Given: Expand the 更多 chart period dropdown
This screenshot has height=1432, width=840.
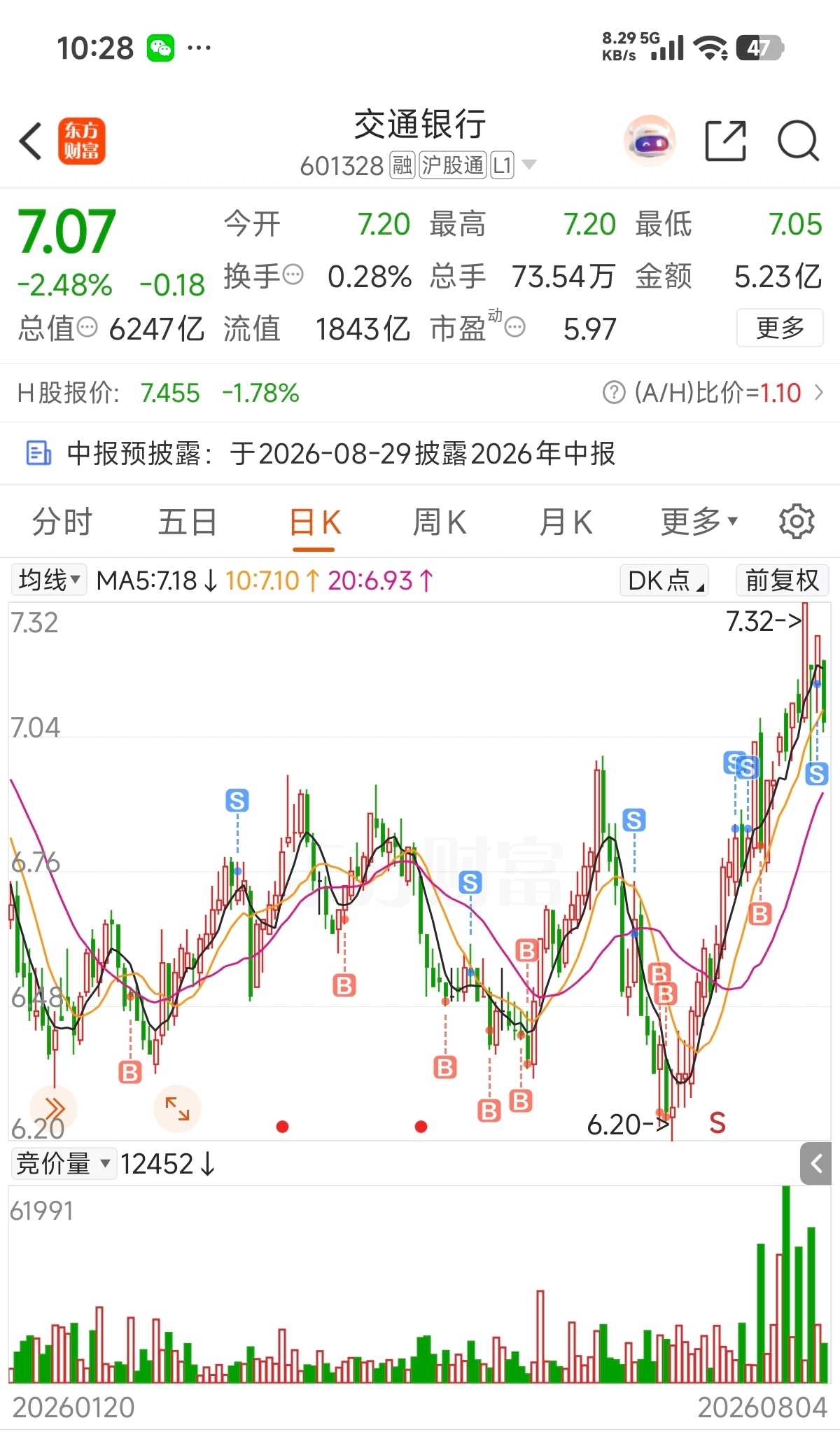Looking at the screenshot, I should point(699,522).
